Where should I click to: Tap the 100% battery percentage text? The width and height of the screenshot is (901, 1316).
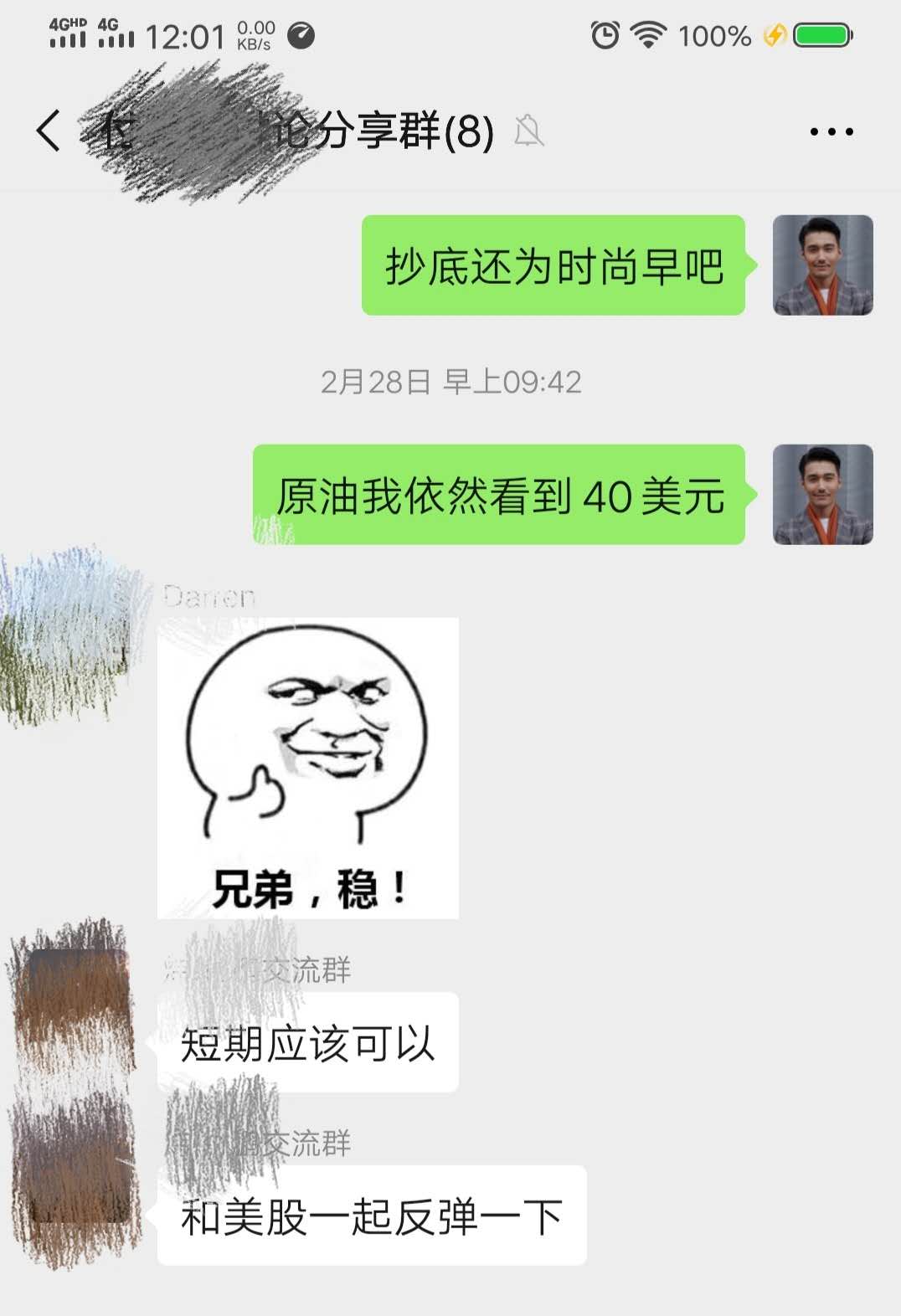click(718, 34)
